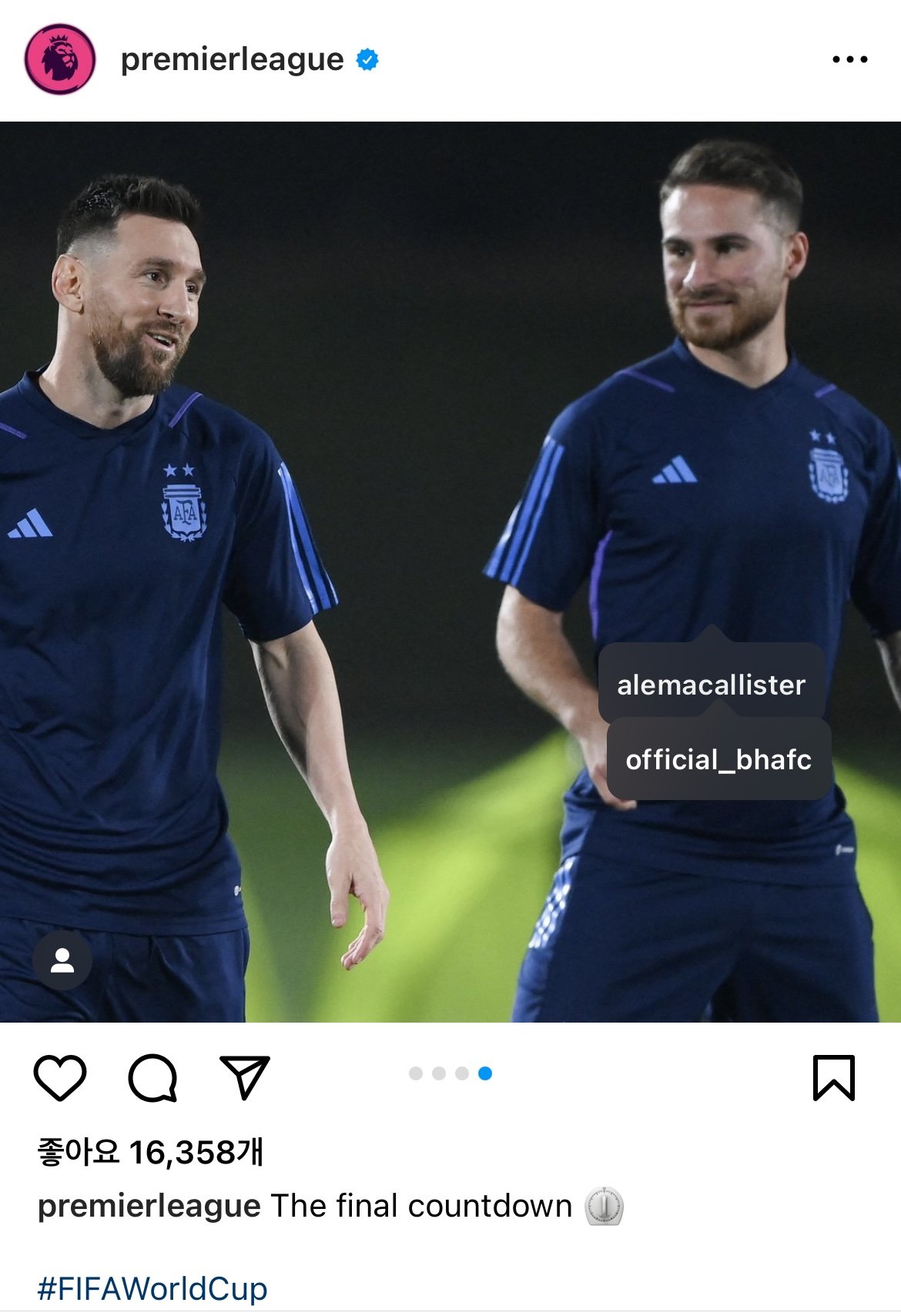The image size is (901, 1316).
Task: Tap premierleague name in the caption
Action: (x=149, y=1206)
